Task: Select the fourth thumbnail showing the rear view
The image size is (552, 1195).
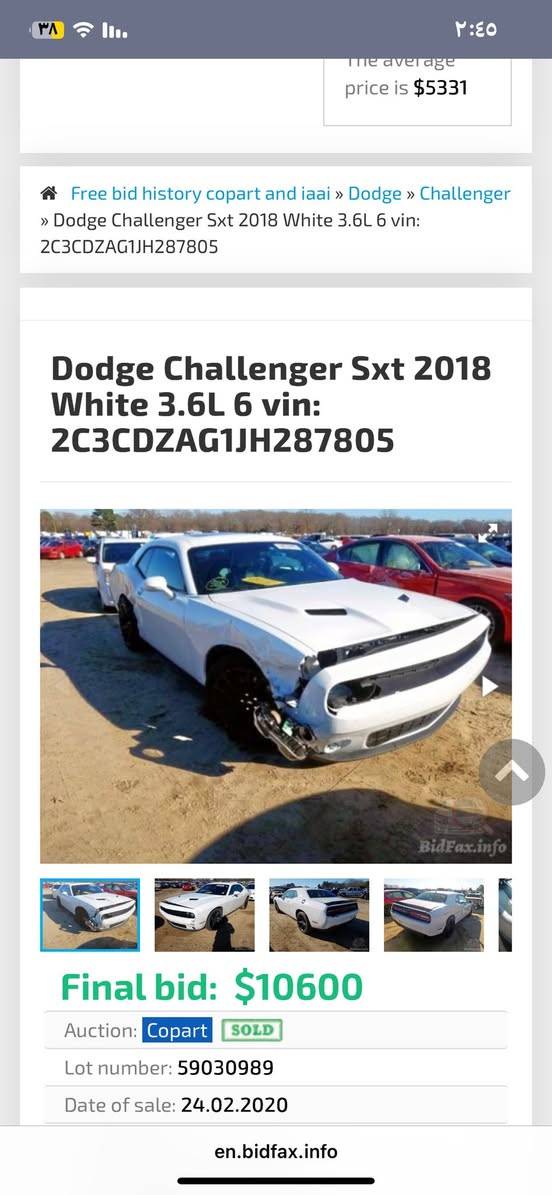Action: 434,915
